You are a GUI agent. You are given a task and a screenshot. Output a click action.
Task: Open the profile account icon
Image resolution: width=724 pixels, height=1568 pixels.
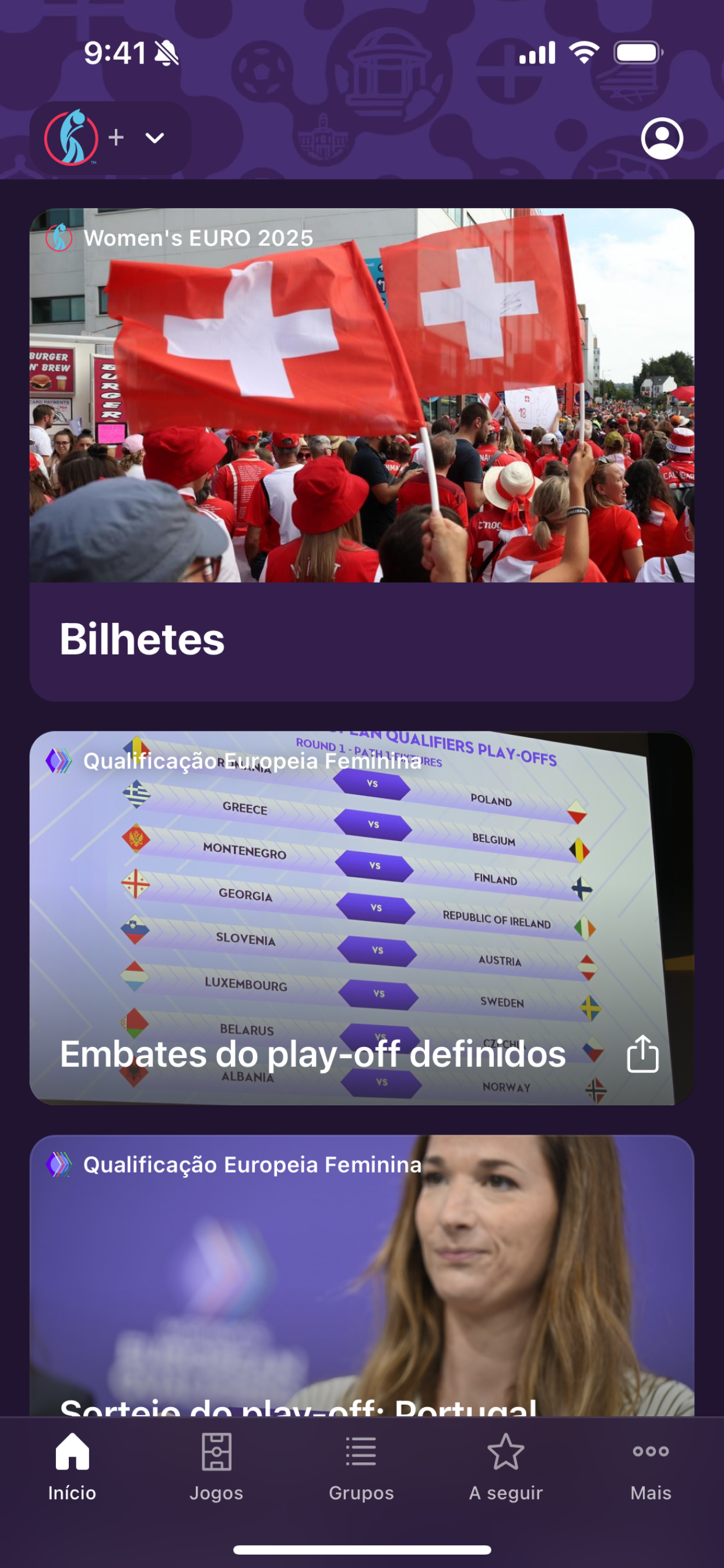tap(663, 139)
